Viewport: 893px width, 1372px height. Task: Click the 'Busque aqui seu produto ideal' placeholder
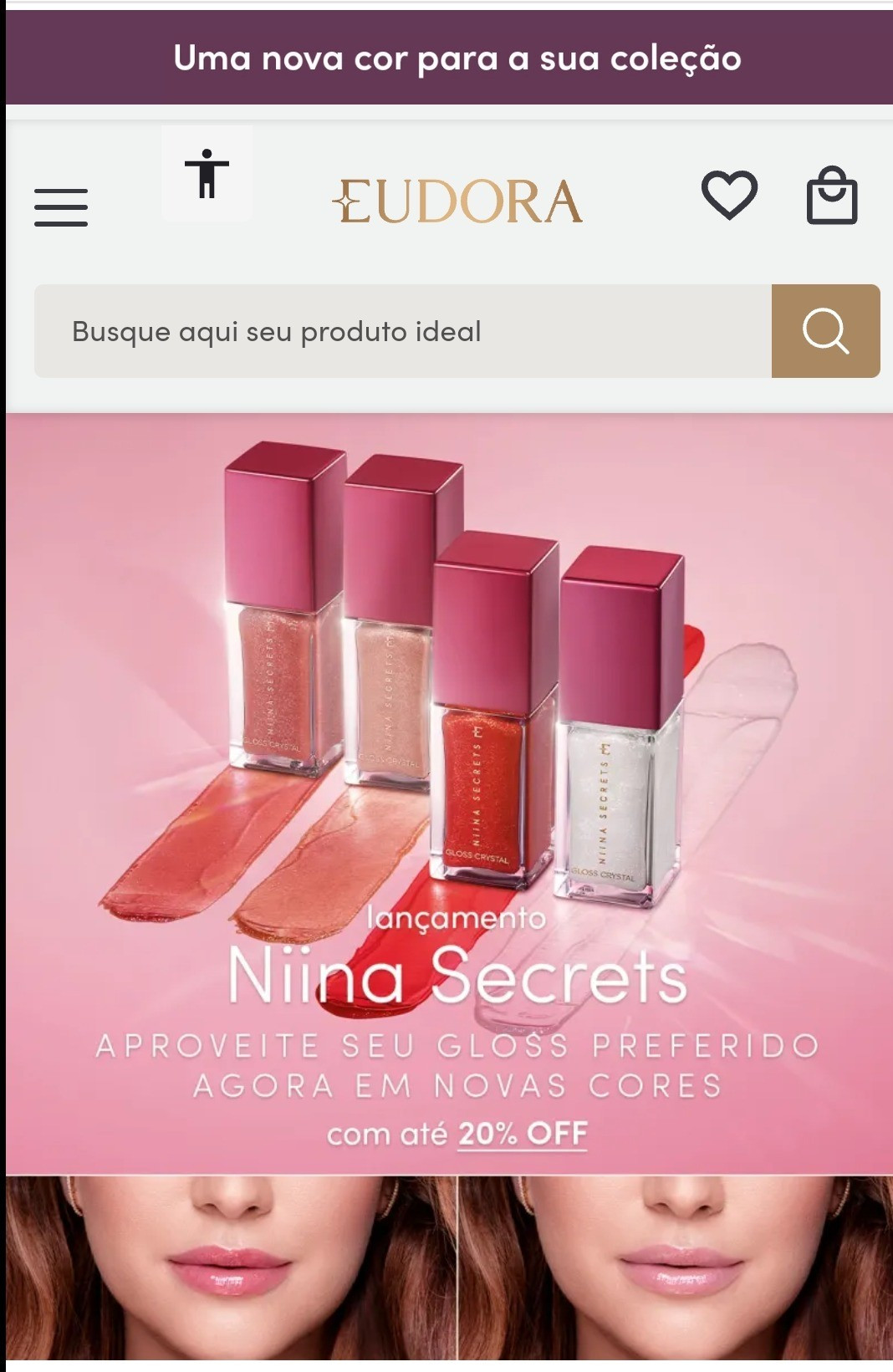click(277, 330)
